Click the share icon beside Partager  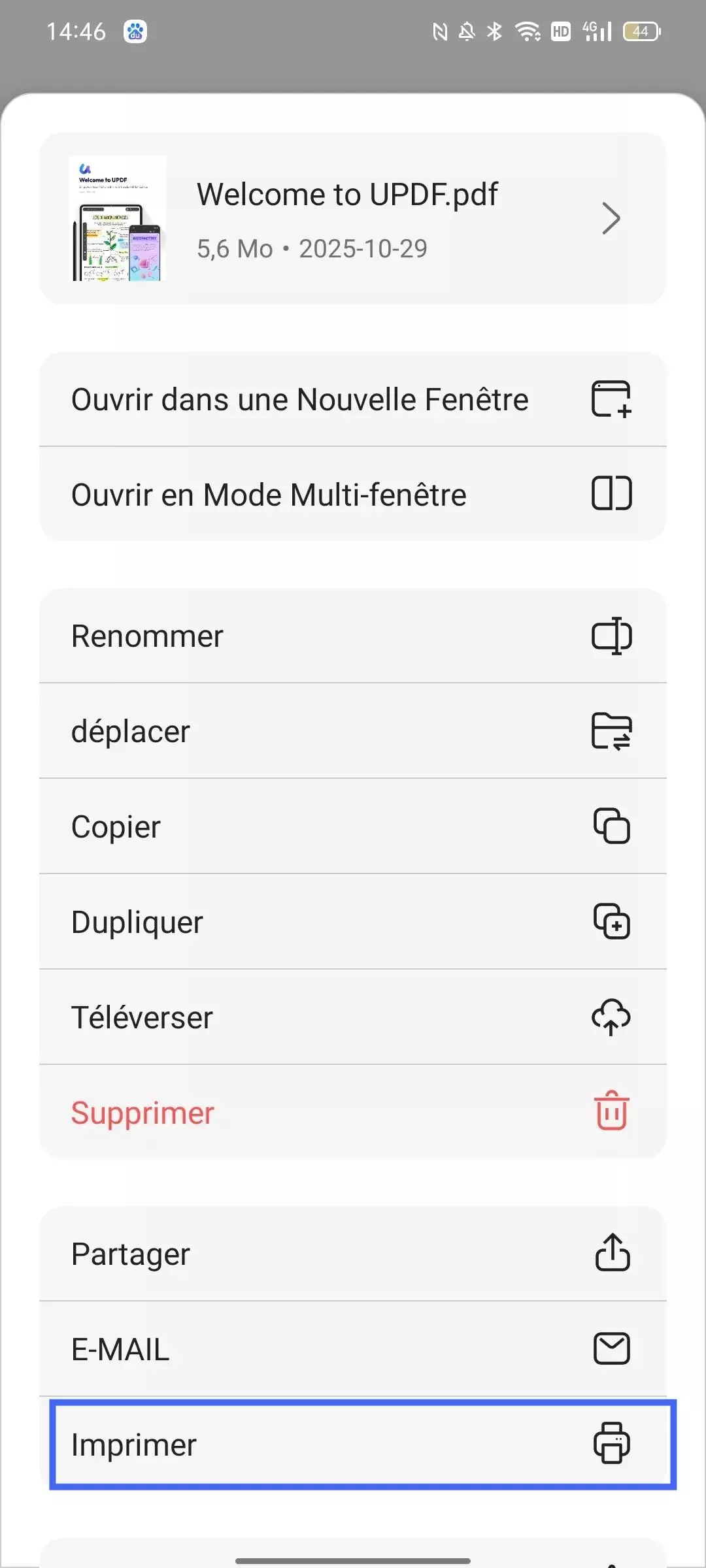click(612, 1253)
